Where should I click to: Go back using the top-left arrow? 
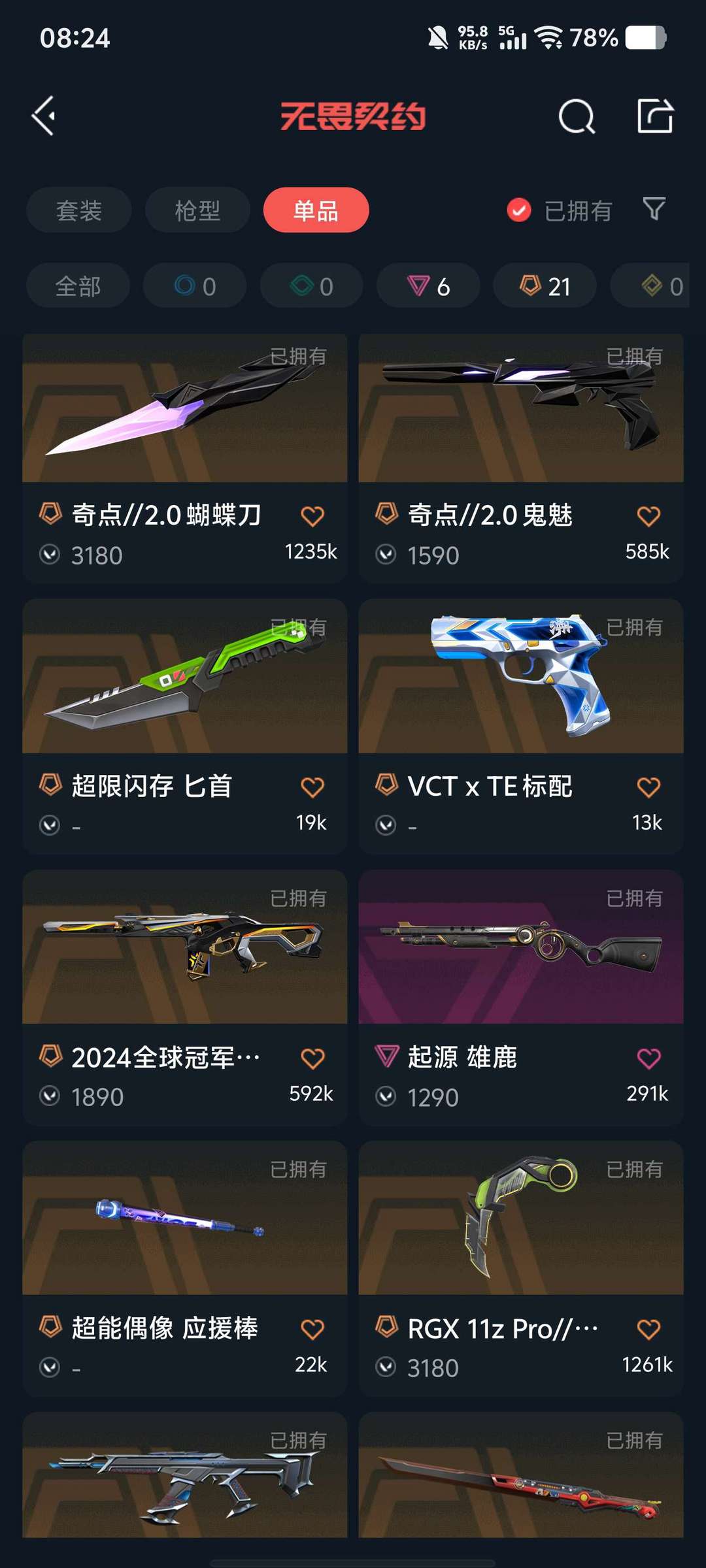(44, 116)
